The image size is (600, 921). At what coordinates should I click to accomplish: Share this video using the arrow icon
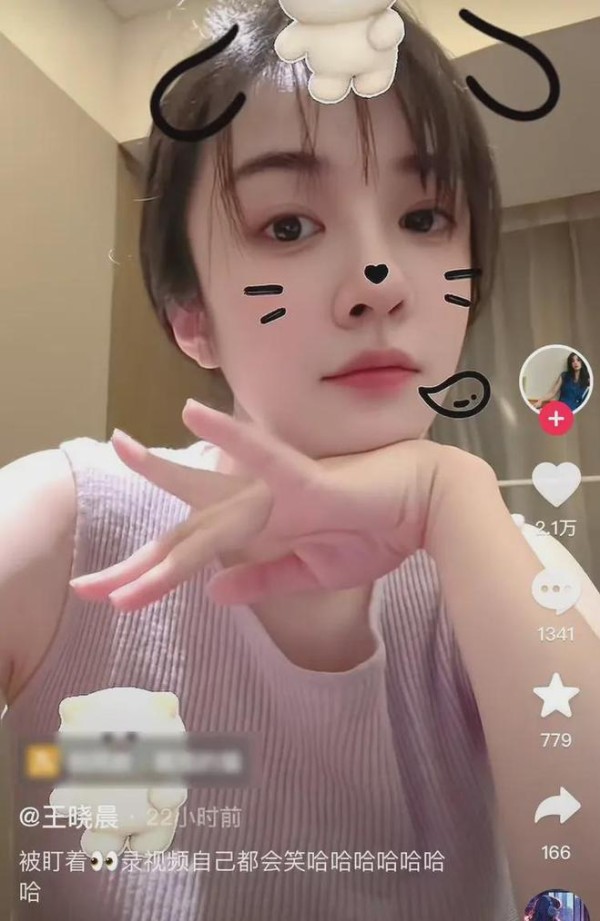click(x=556, y=806)
